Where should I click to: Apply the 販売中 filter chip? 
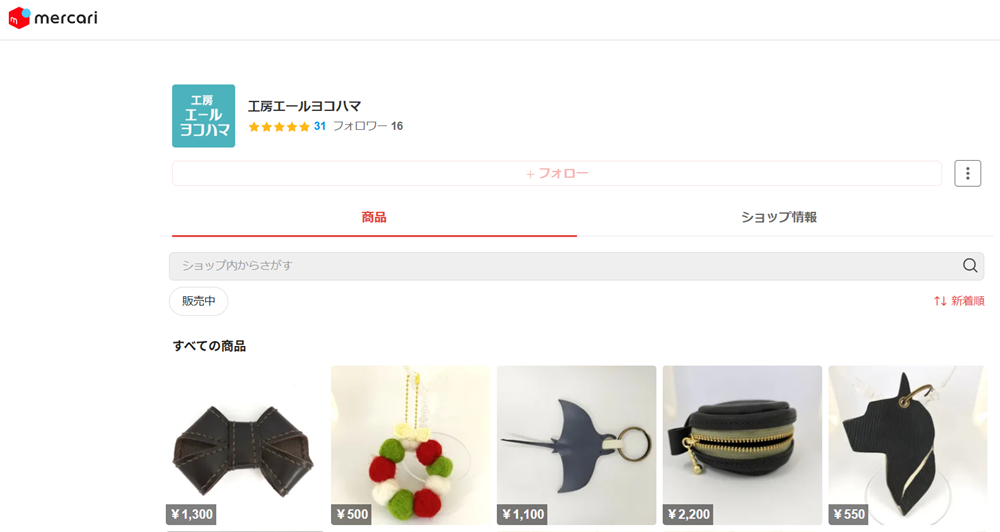point(198,301)
